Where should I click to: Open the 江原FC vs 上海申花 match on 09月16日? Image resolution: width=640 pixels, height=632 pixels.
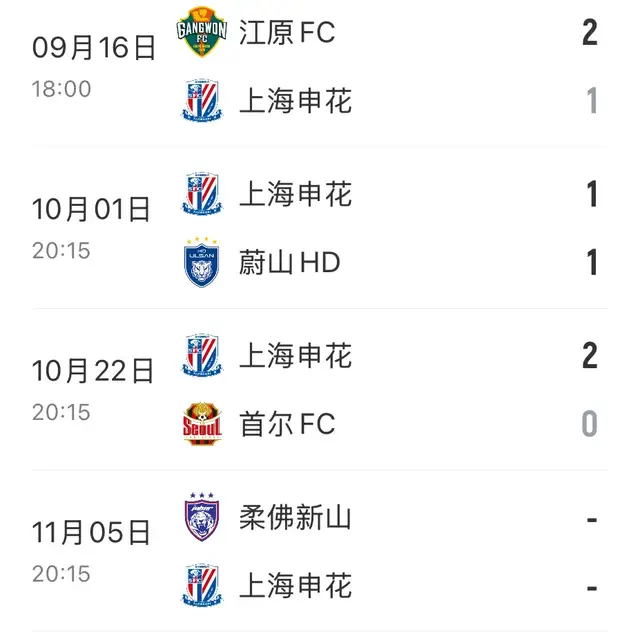[x=320, y=67]
